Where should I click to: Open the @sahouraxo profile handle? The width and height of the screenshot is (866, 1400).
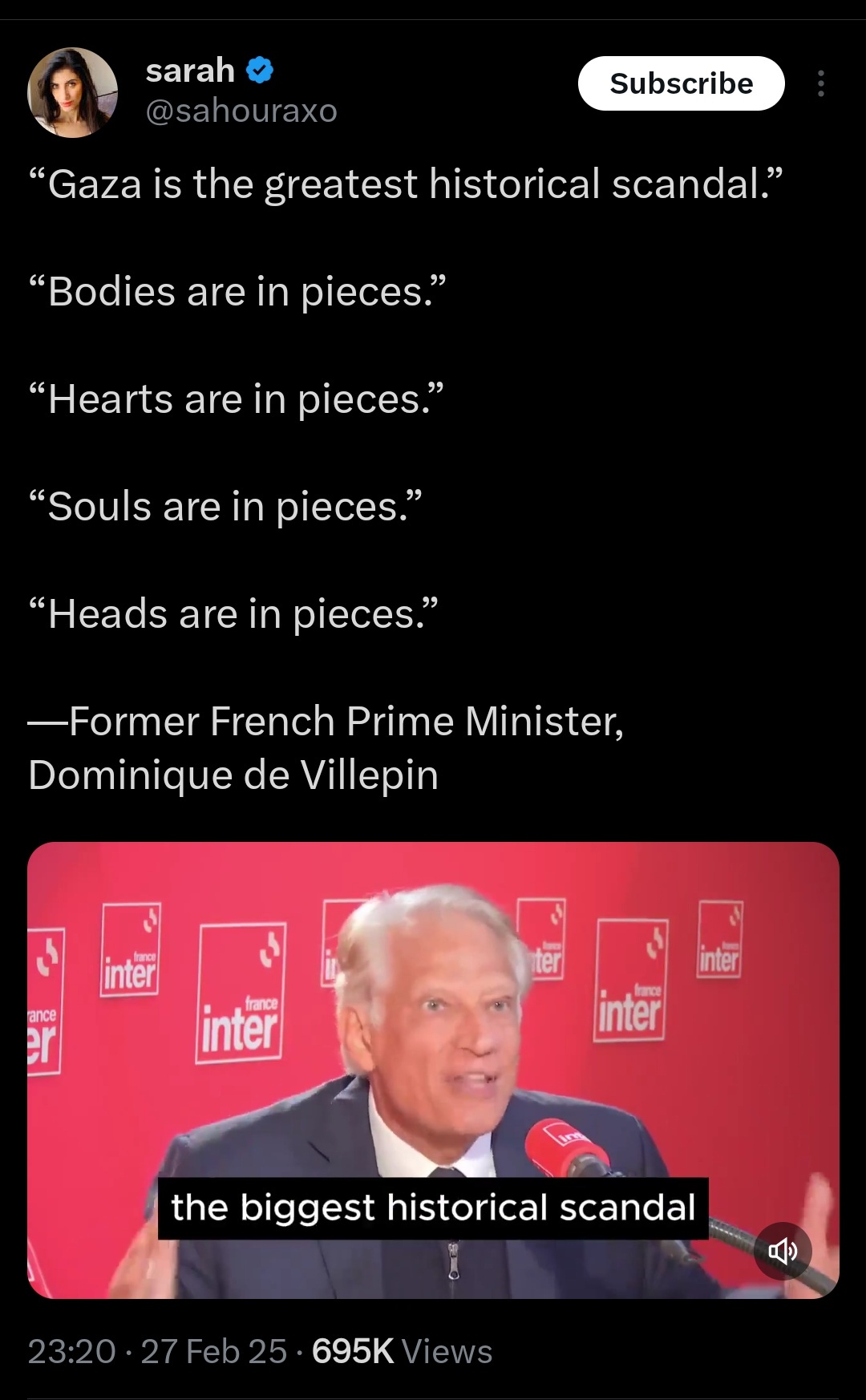(241, 111)
